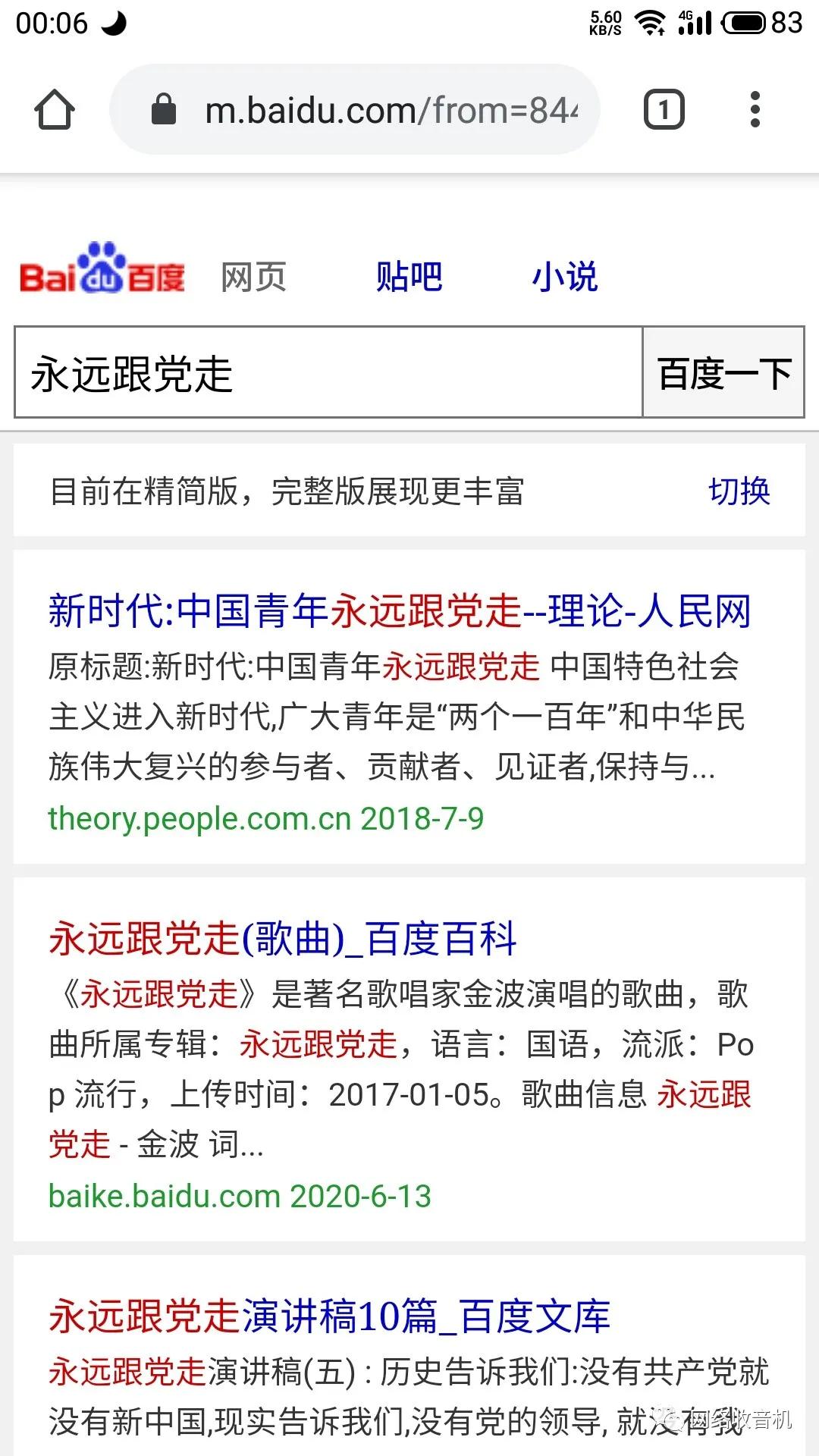Image resolution: width=819 pixels, height=1456 pixels.
Task: Open the browser three-dot overflow menu
Action: pos(755,110)
